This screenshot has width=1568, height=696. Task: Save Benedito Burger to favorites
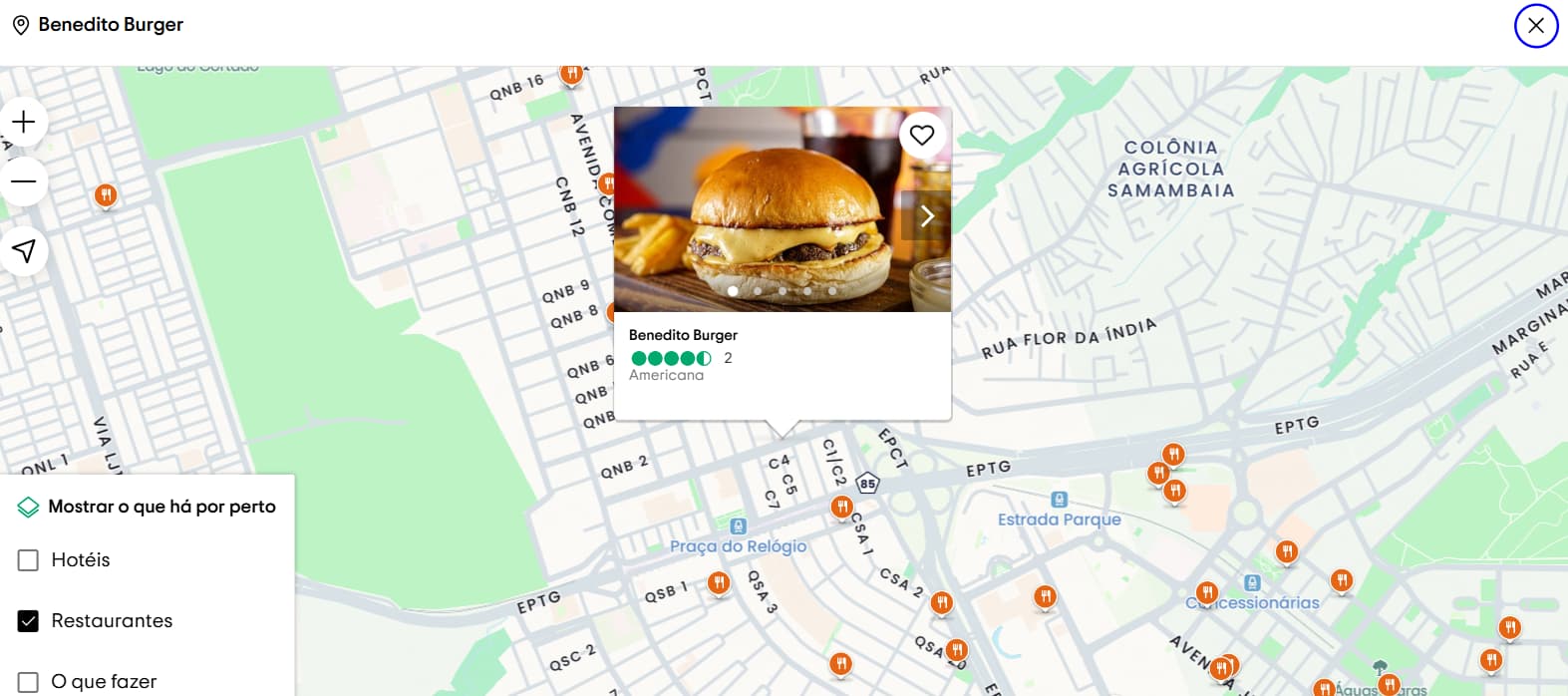click(922, 135)
